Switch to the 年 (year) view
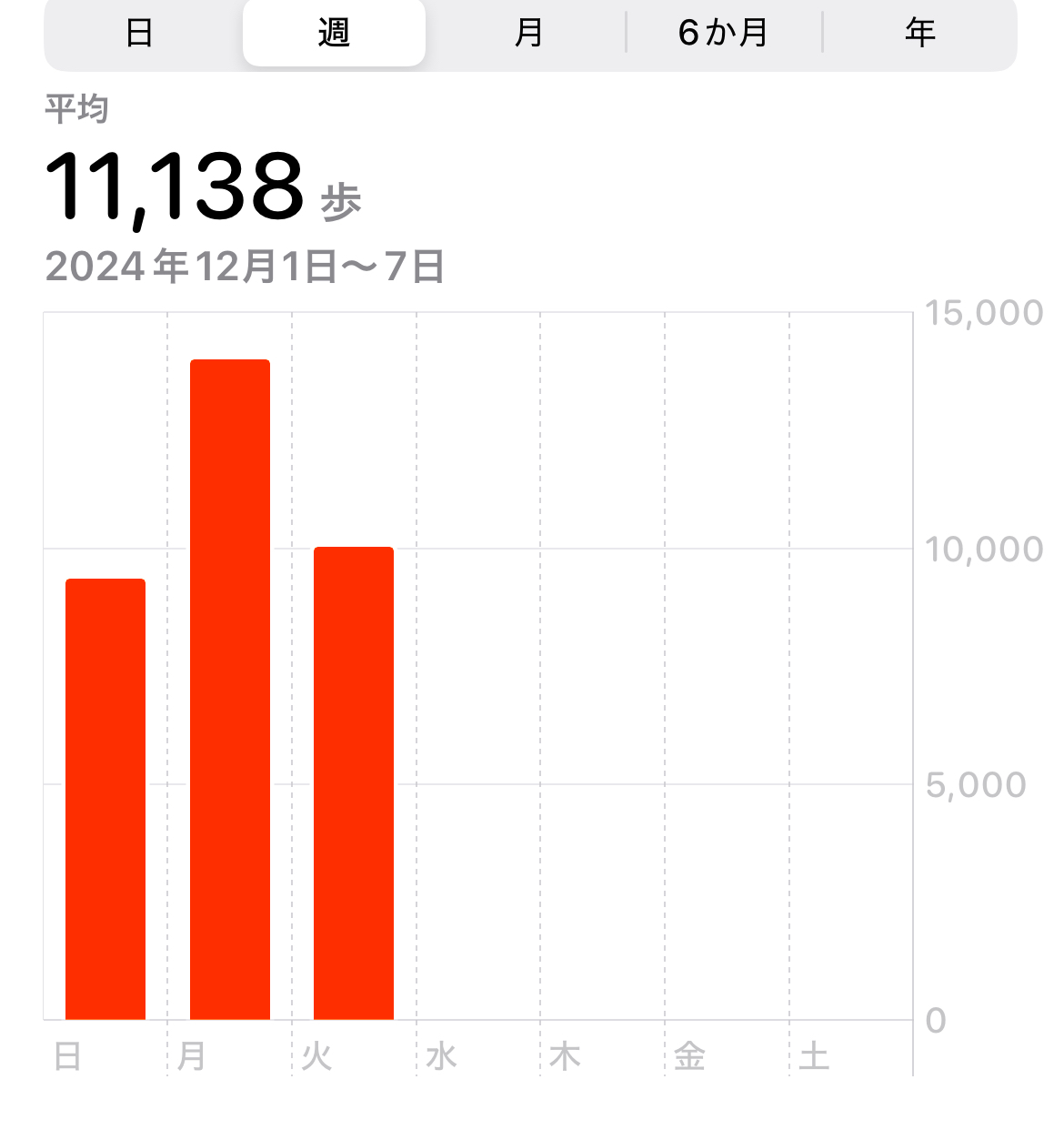This screenshot has height=1140, width=1064. coord(919,34)
